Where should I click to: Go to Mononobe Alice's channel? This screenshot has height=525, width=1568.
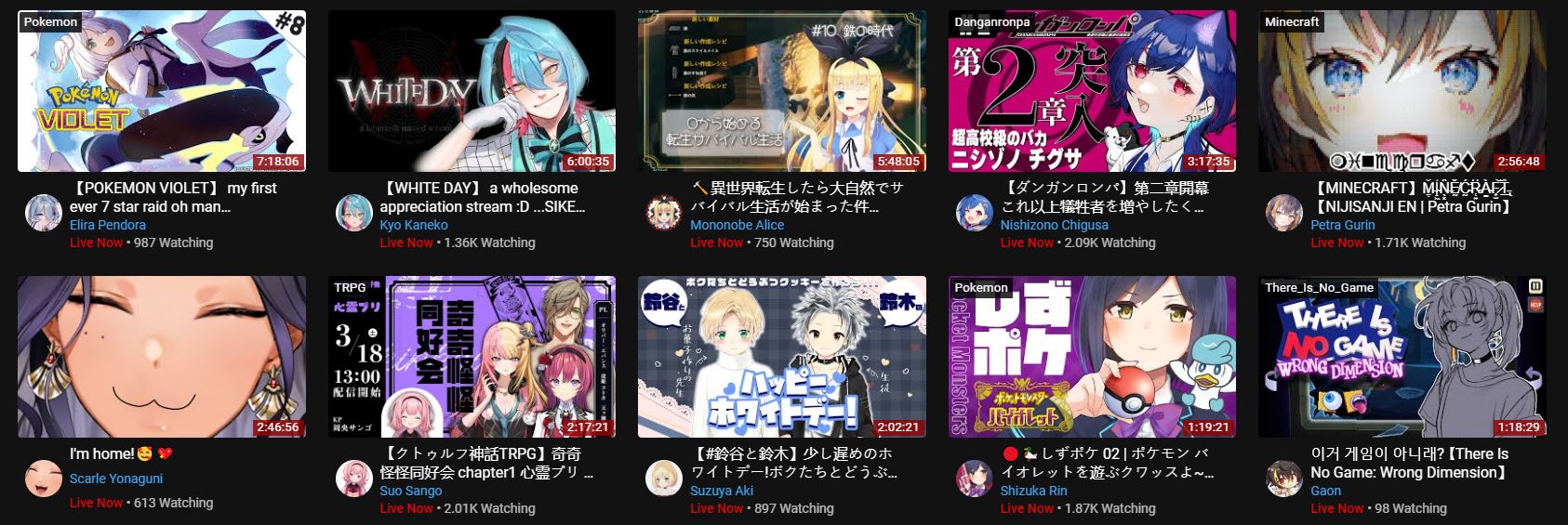coord(737,225)
